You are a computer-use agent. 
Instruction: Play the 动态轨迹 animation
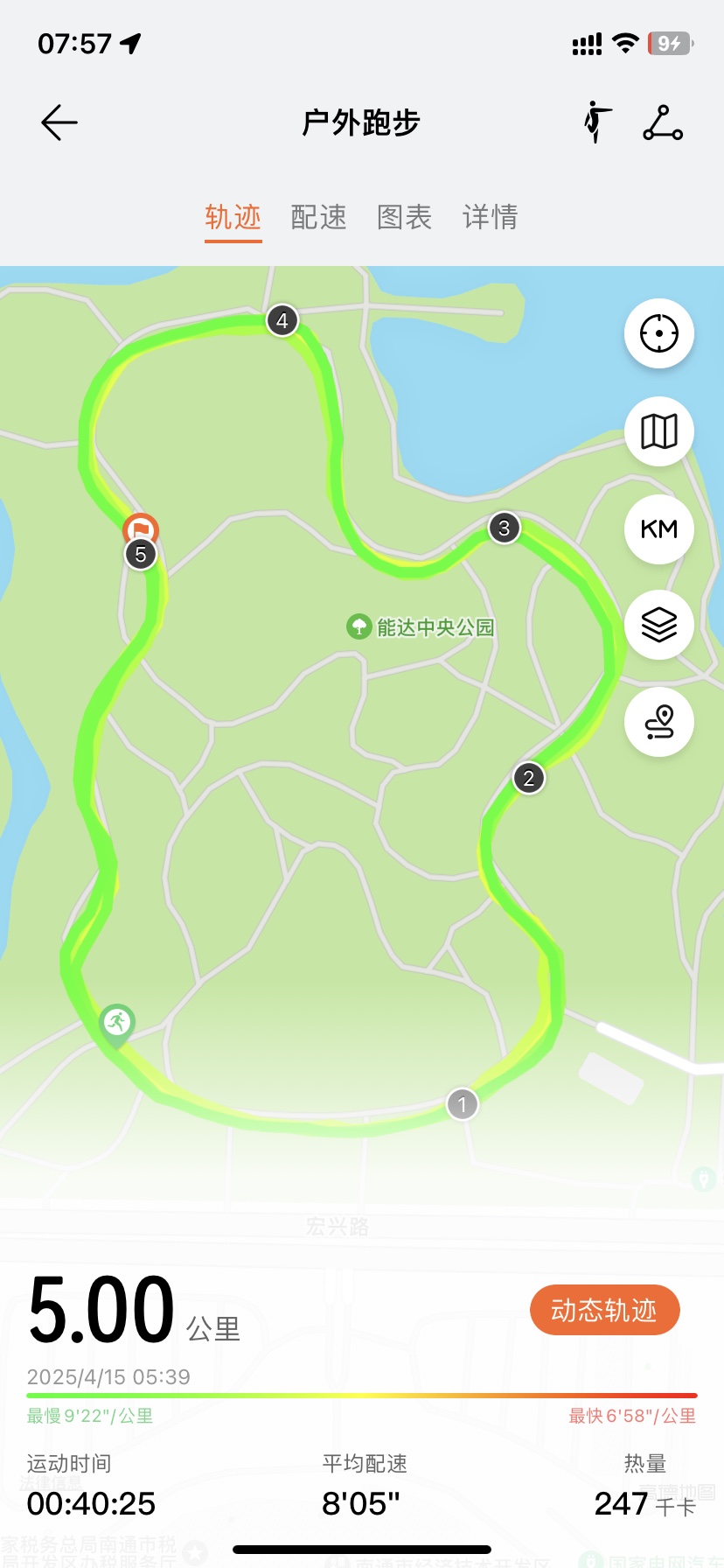click(x=604, y=1310)
